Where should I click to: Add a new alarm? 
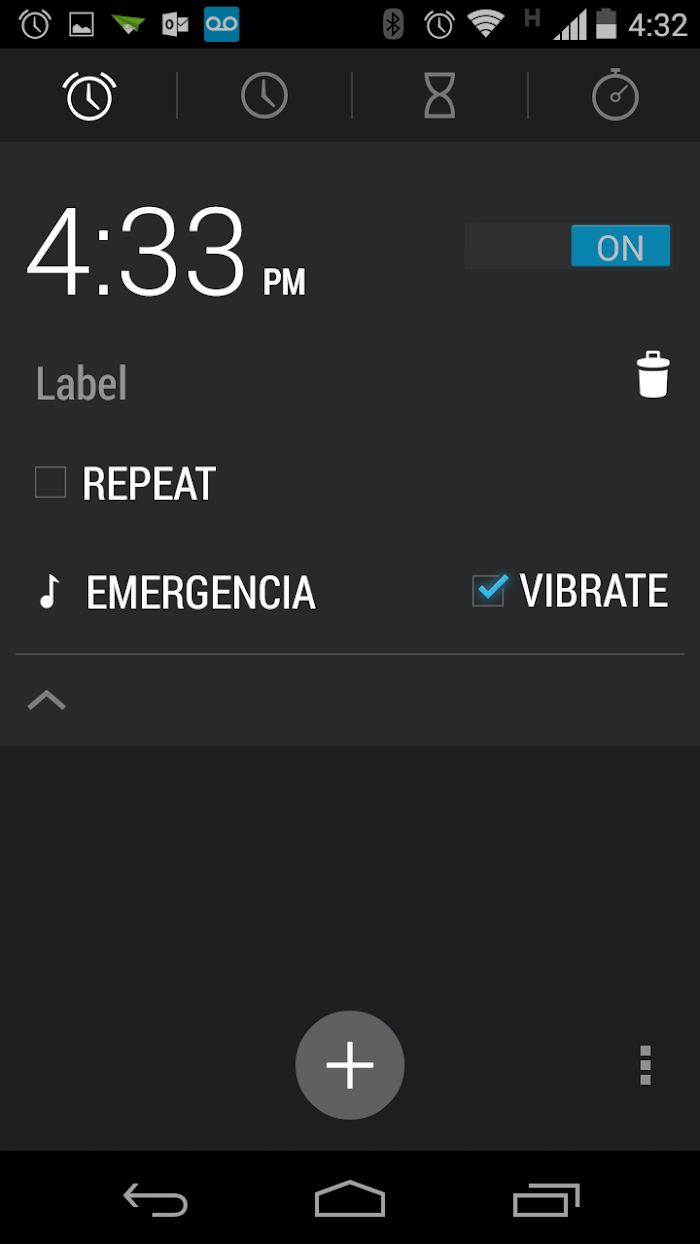tap(350, 1065)
